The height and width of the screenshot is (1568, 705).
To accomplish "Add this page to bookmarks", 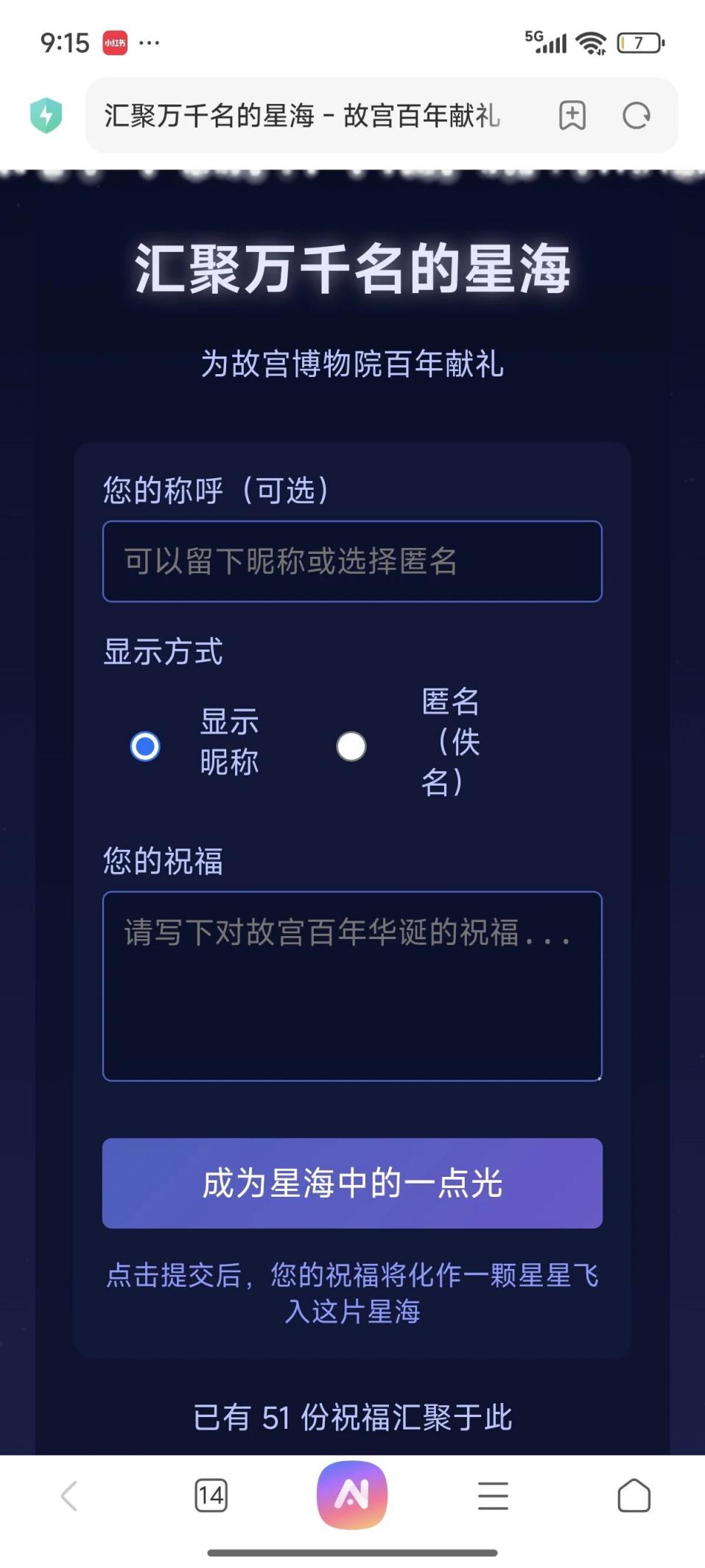I will [572, 116].
